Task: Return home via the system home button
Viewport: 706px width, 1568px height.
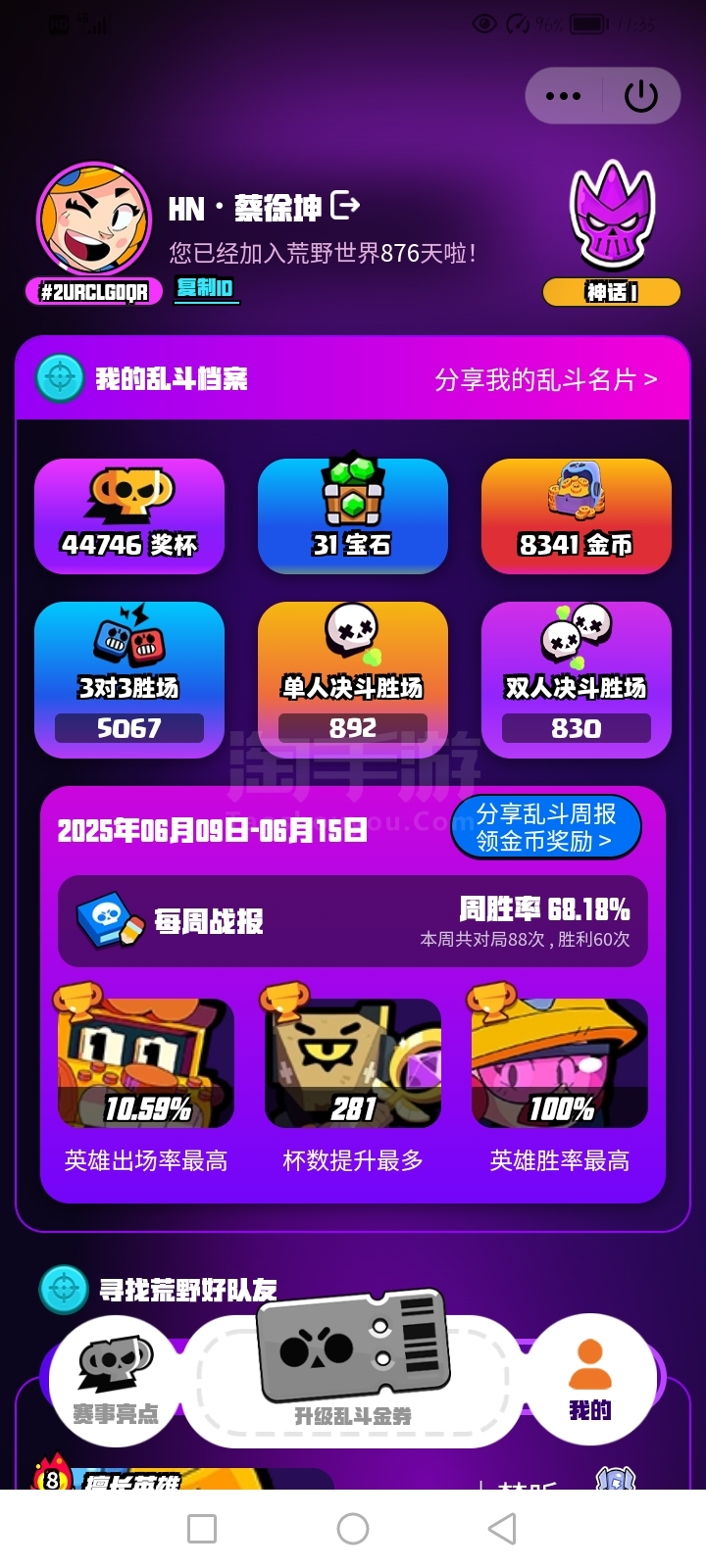Action: [353, 1529]
